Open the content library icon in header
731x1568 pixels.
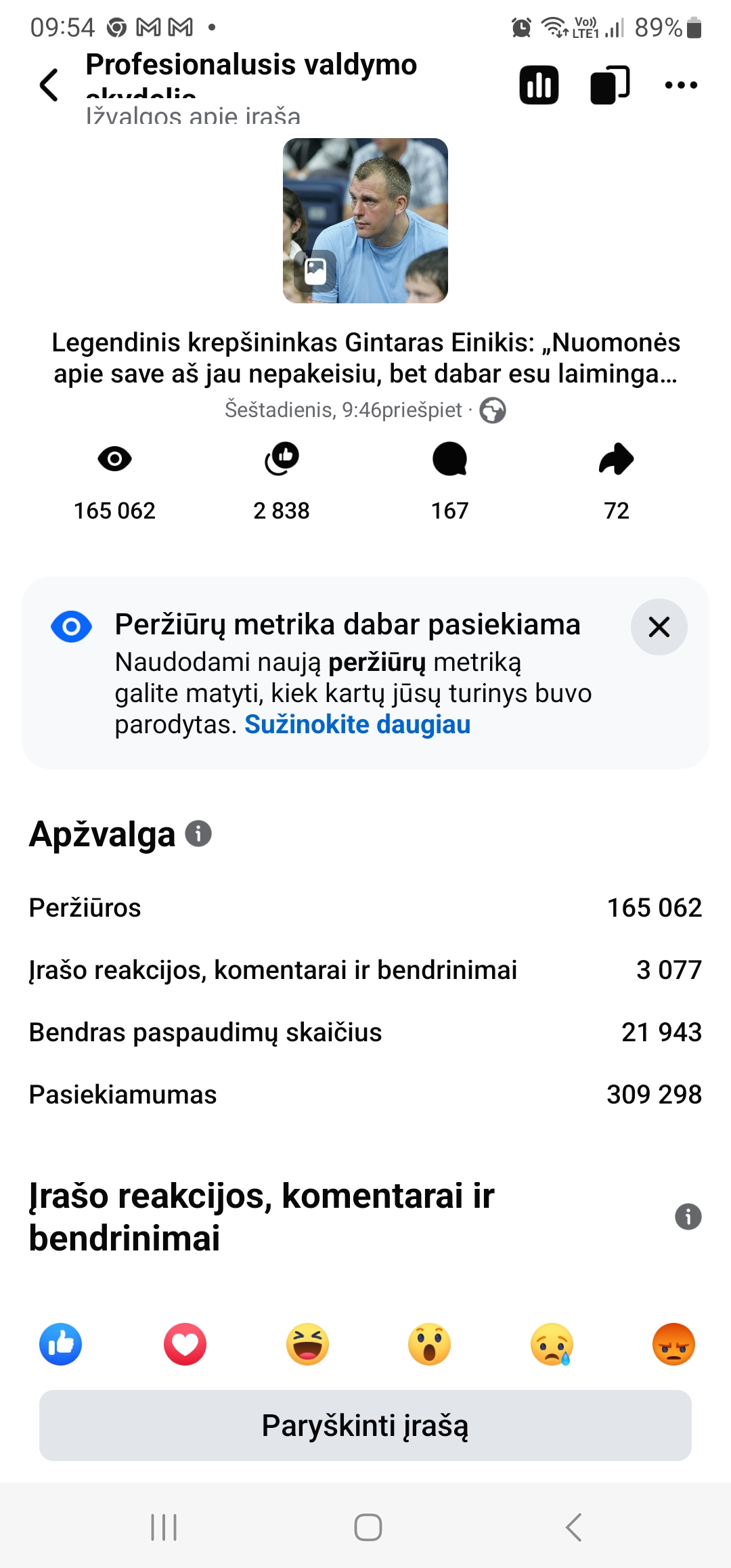point(610,85)
